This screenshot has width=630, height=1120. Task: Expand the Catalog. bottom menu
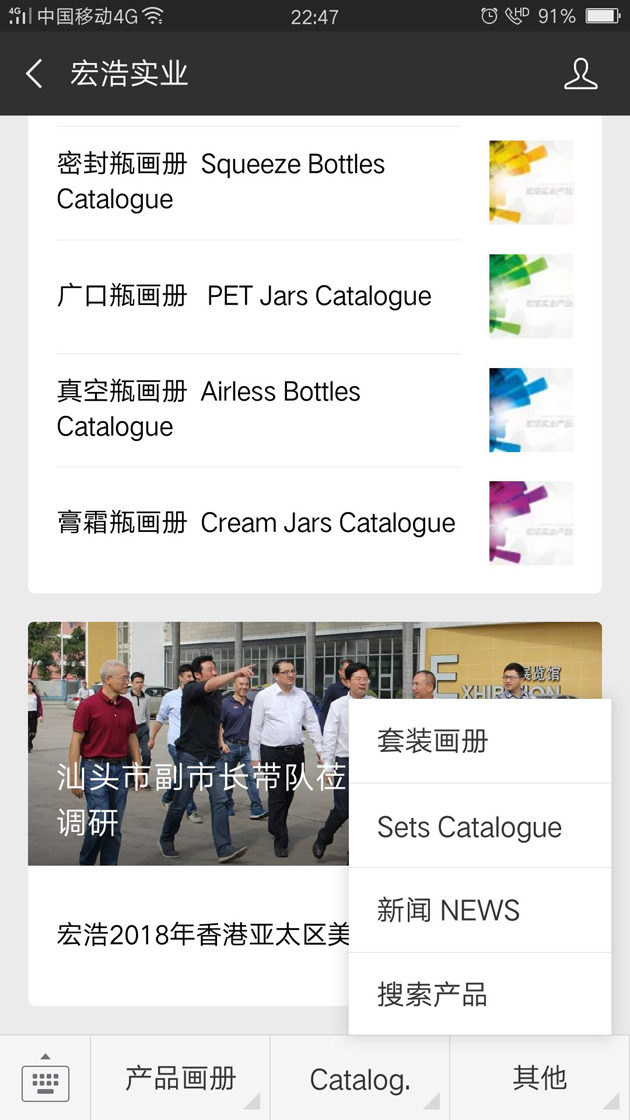click(360, 1079)
